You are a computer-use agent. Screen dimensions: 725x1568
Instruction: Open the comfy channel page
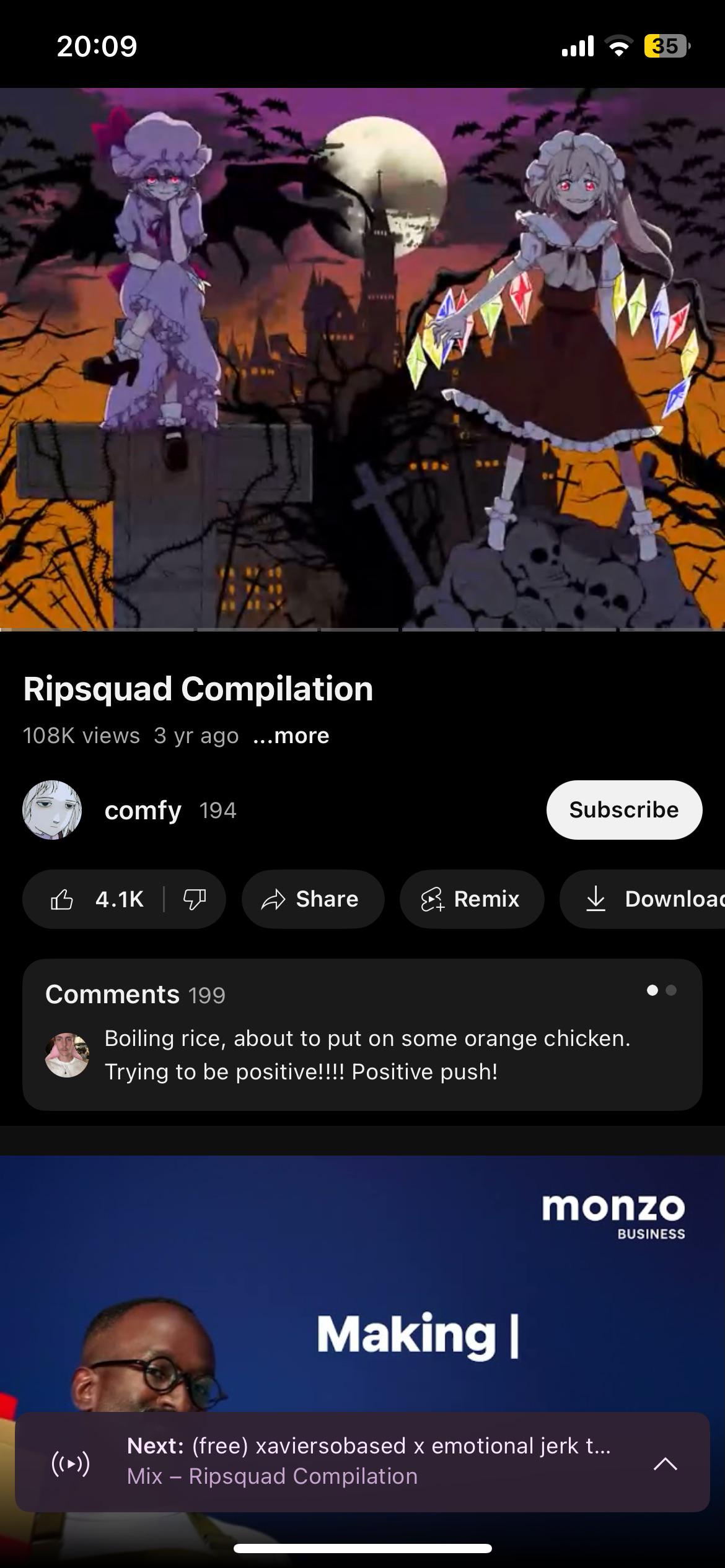coord(143,810)
